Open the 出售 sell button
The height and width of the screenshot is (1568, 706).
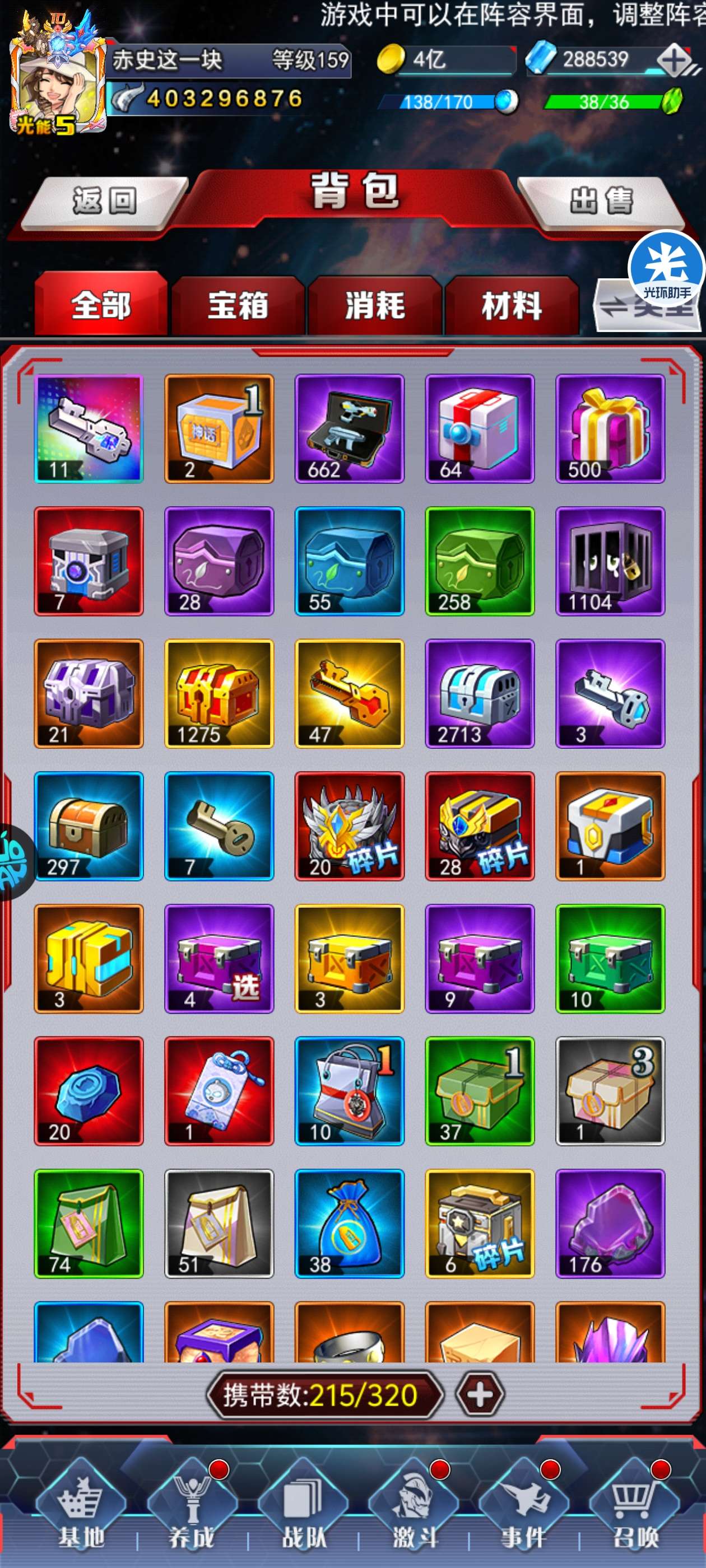pos(601,202)
